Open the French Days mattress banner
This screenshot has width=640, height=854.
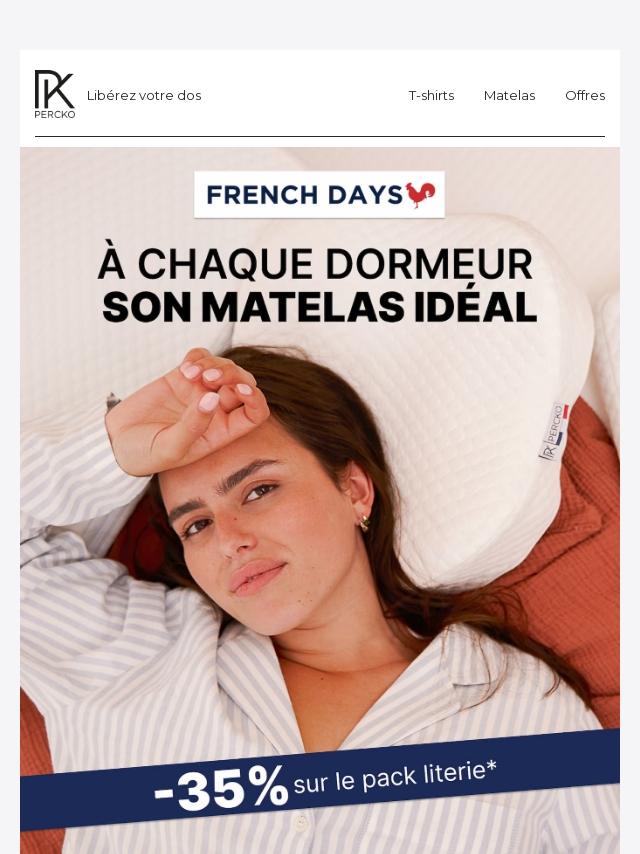click(320, 500)
